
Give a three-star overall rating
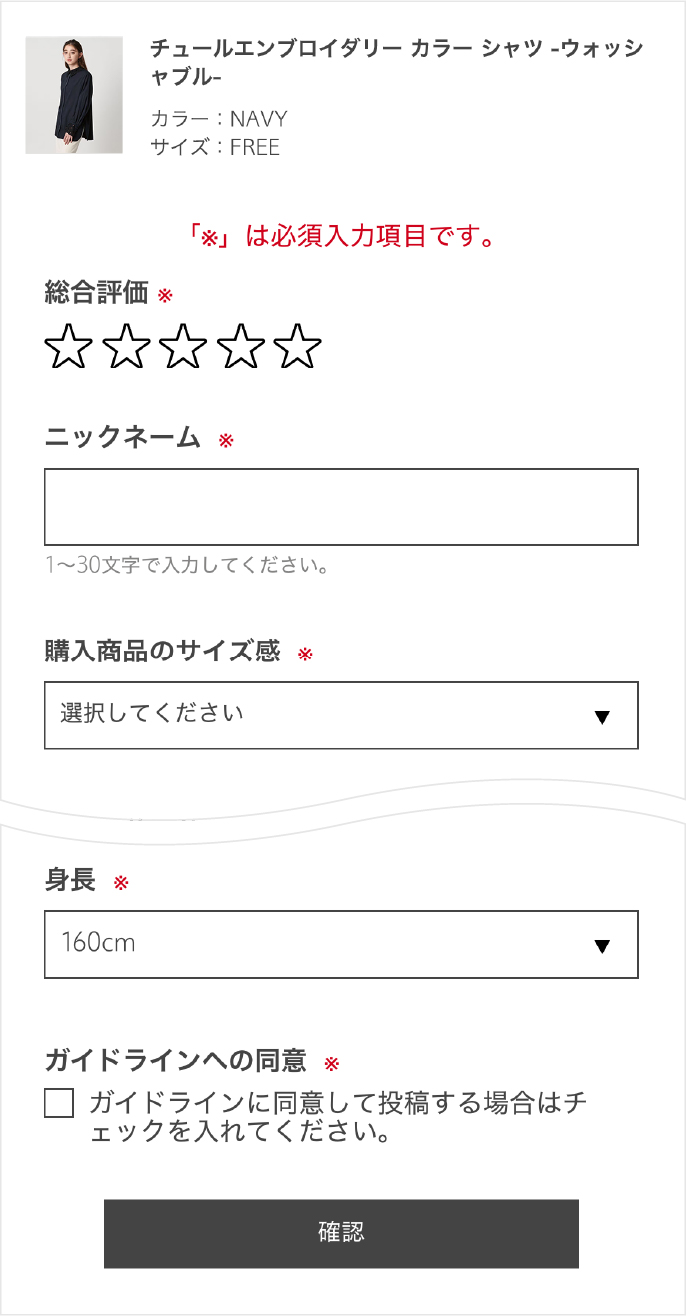click(183, 347)
